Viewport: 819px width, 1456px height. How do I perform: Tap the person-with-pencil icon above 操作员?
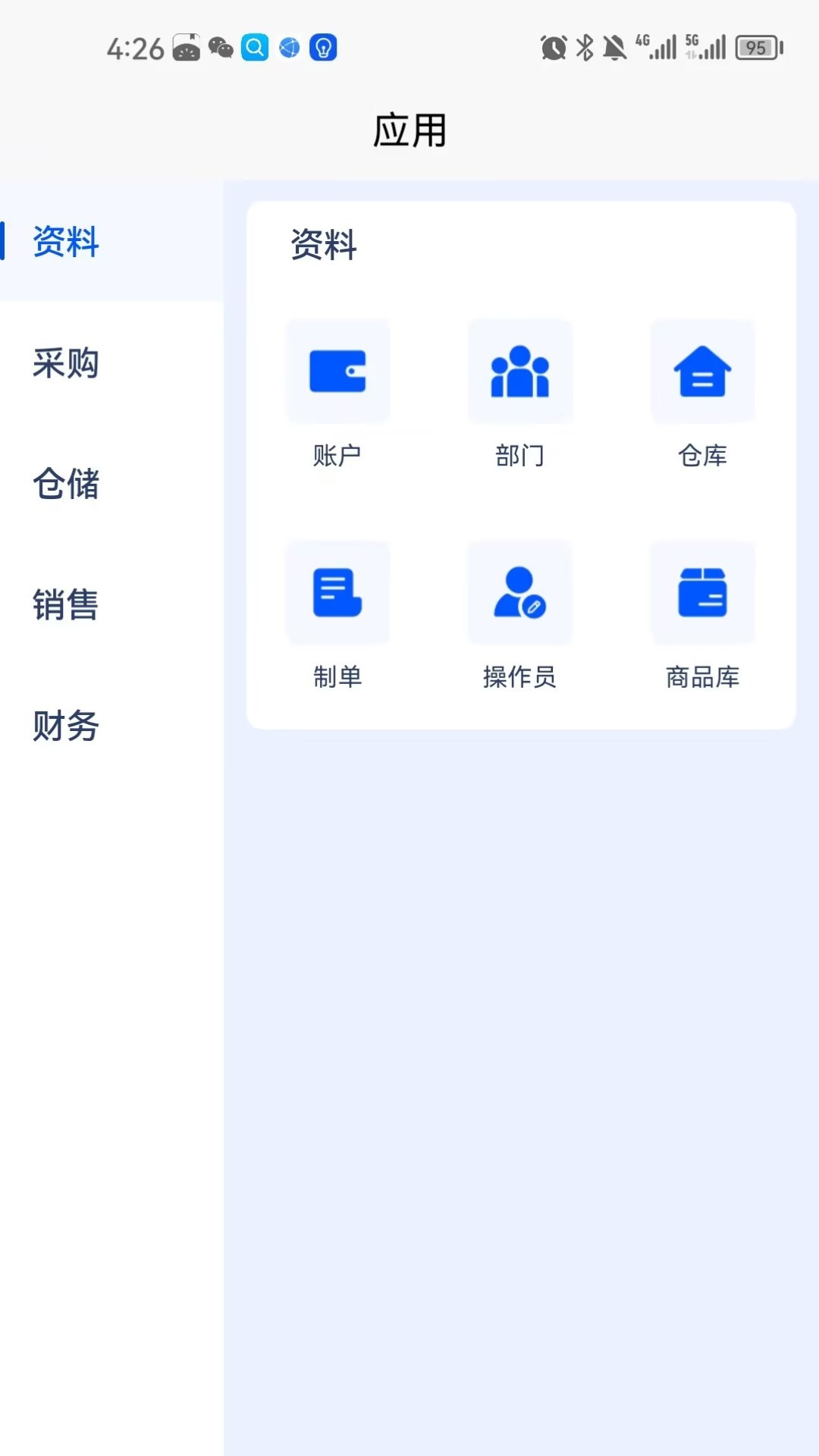click(x=520, y=593)
